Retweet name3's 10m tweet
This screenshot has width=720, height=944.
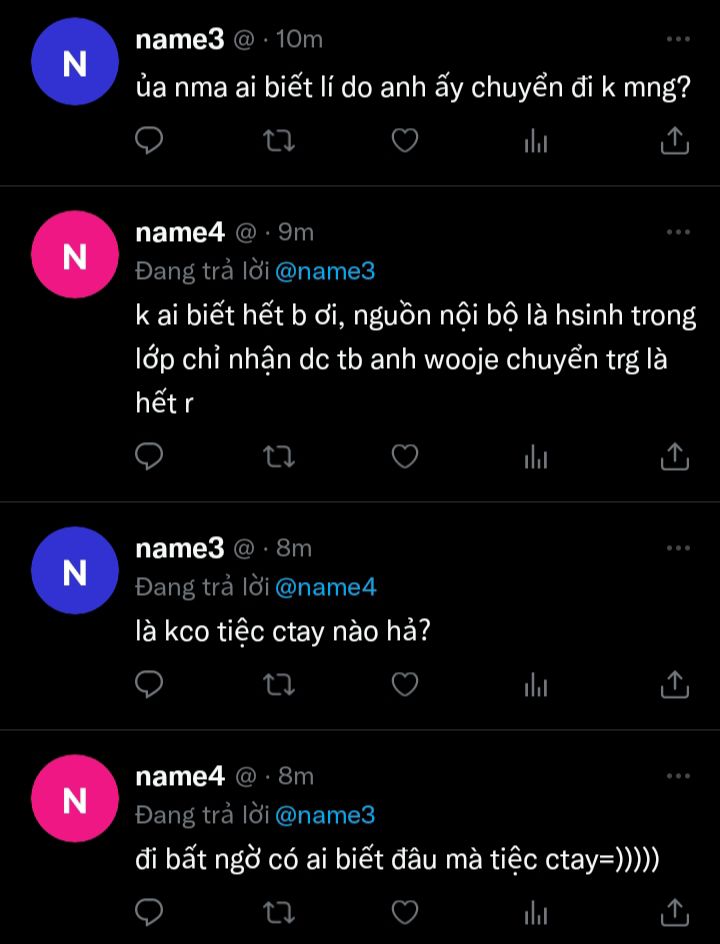click(x=279, y=141)
